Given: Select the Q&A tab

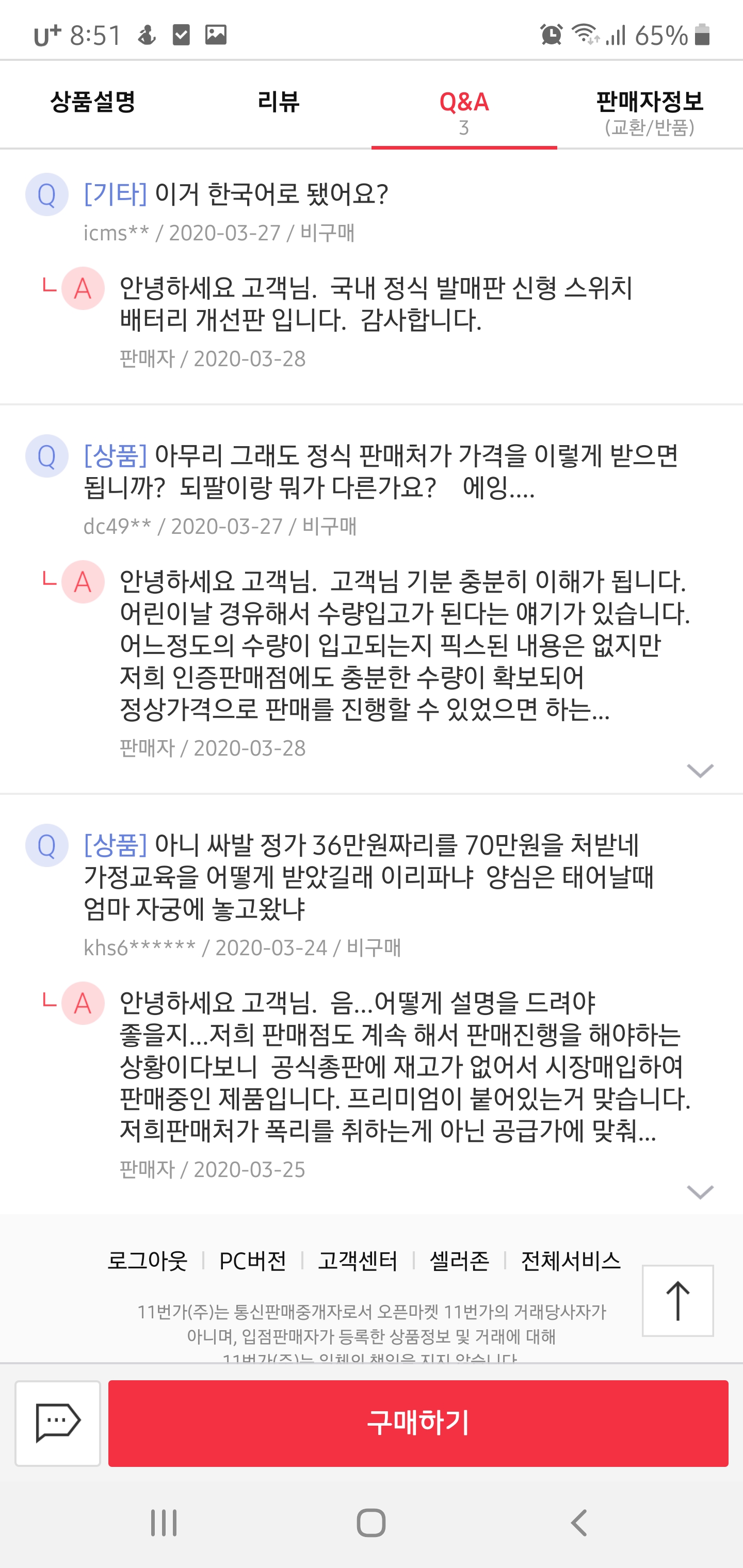Looking at the screenshot, I should click(464, 109).
